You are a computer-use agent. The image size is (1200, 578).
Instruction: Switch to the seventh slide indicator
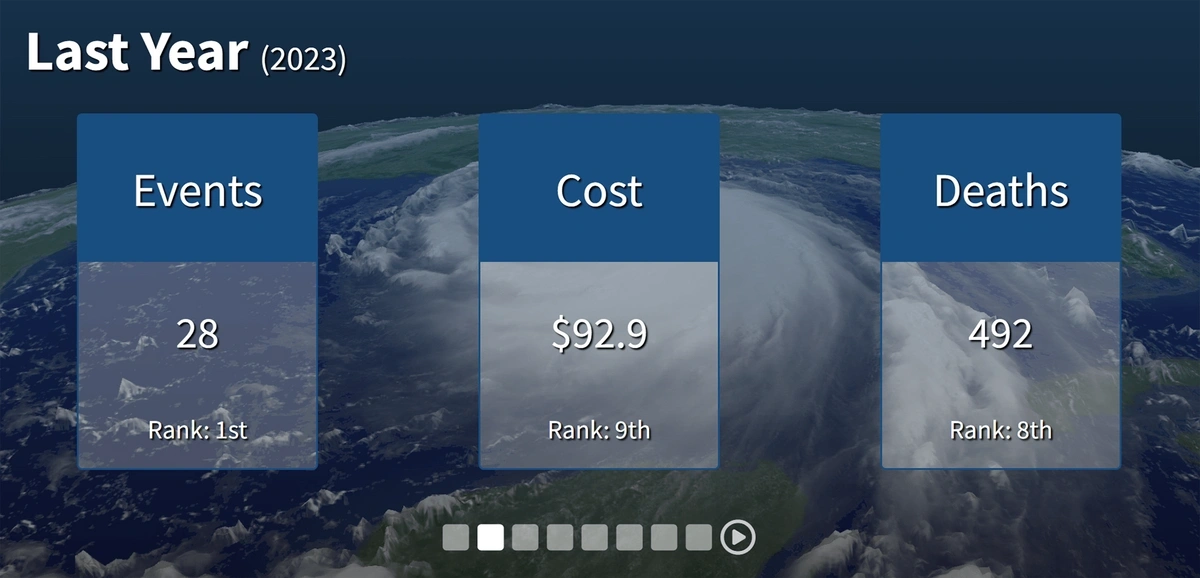pyautogui.click(x=664, y=538)
